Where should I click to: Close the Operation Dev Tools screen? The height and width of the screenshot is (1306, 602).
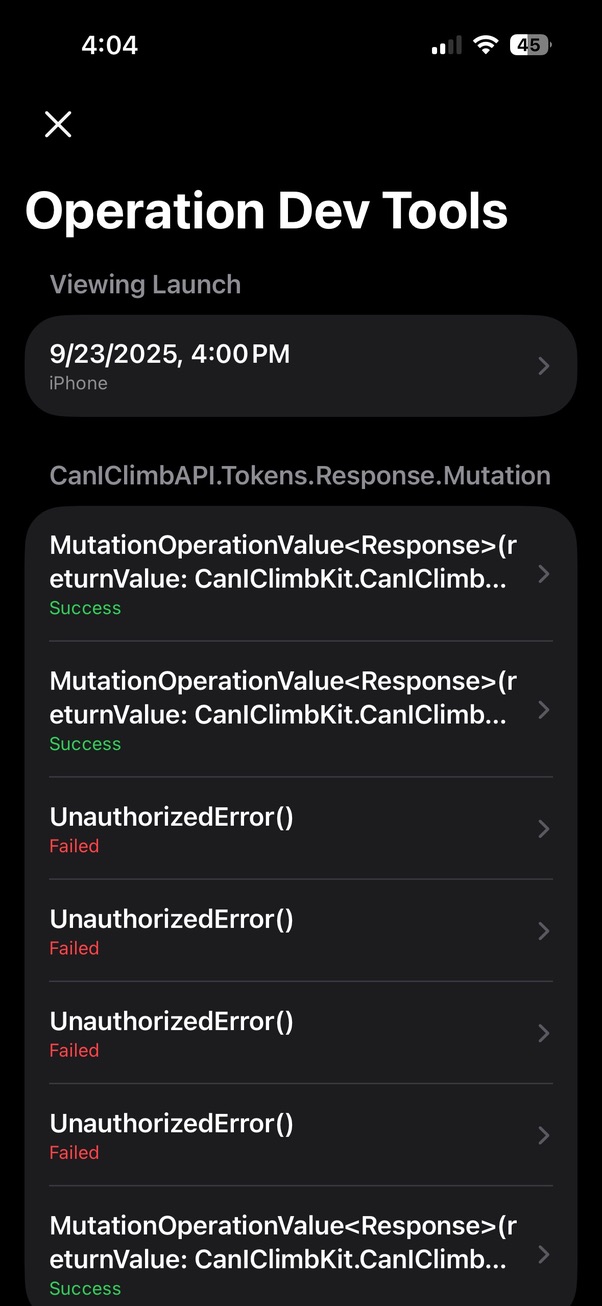coord(58,124)
